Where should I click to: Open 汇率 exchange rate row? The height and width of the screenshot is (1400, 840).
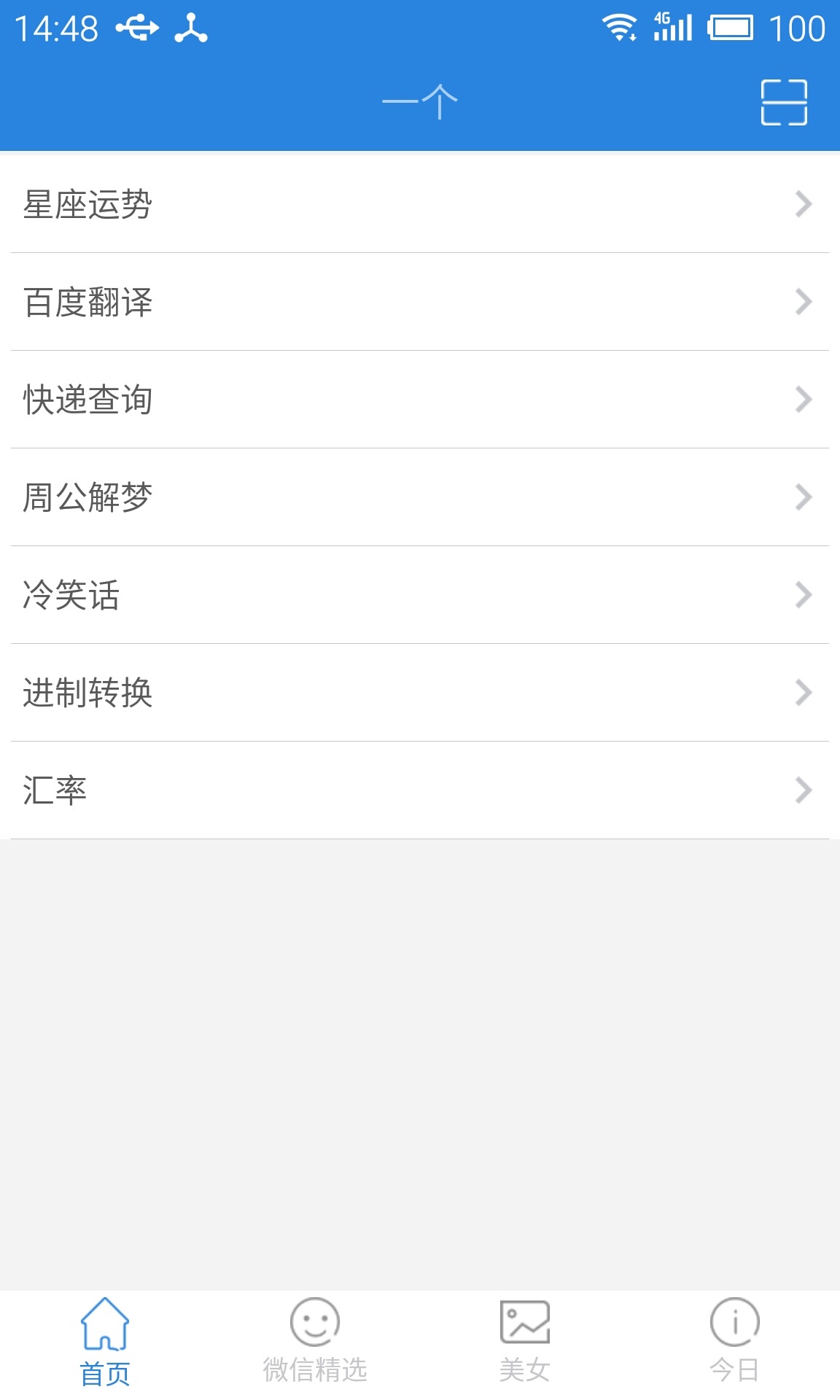point(420,790)
